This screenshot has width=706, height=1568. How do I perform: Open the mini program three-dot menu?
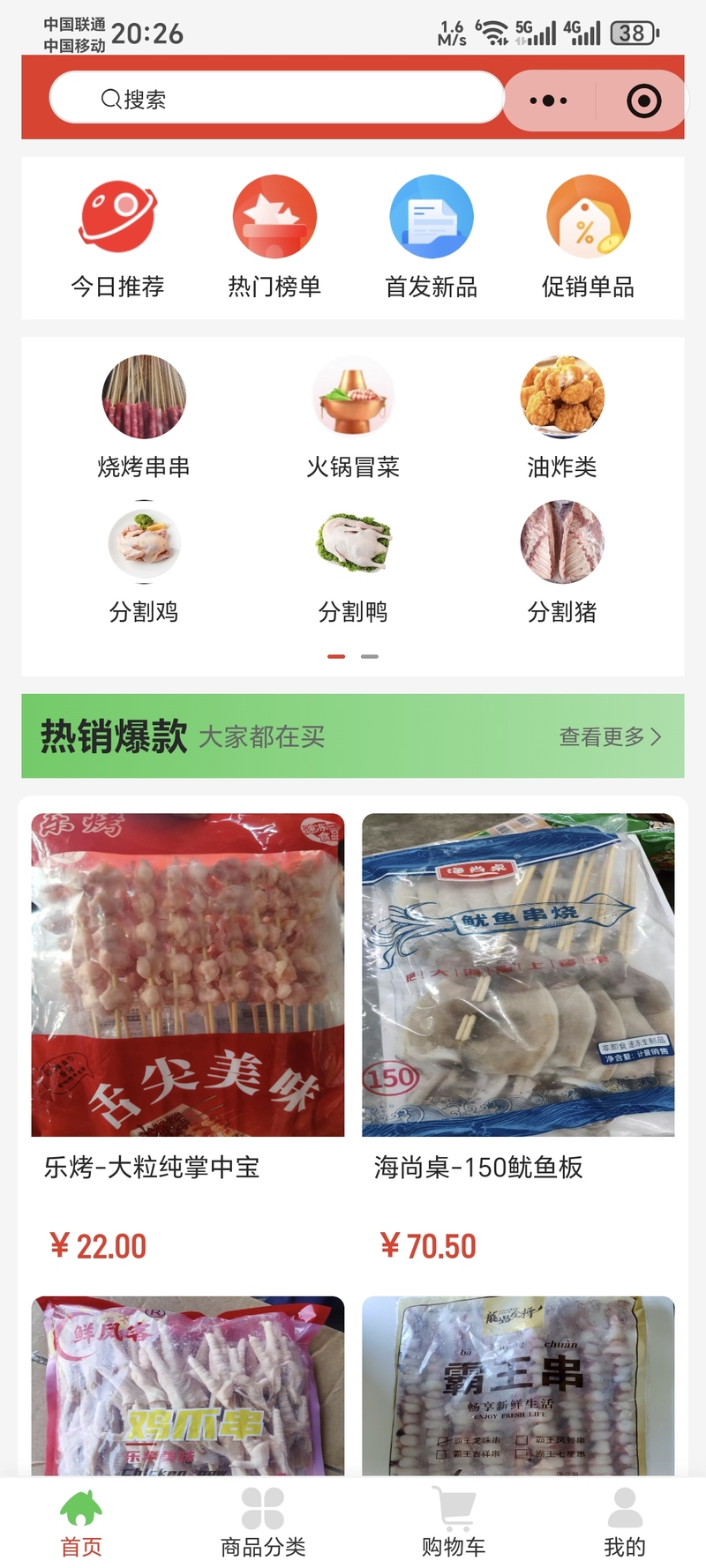(548, 101)
